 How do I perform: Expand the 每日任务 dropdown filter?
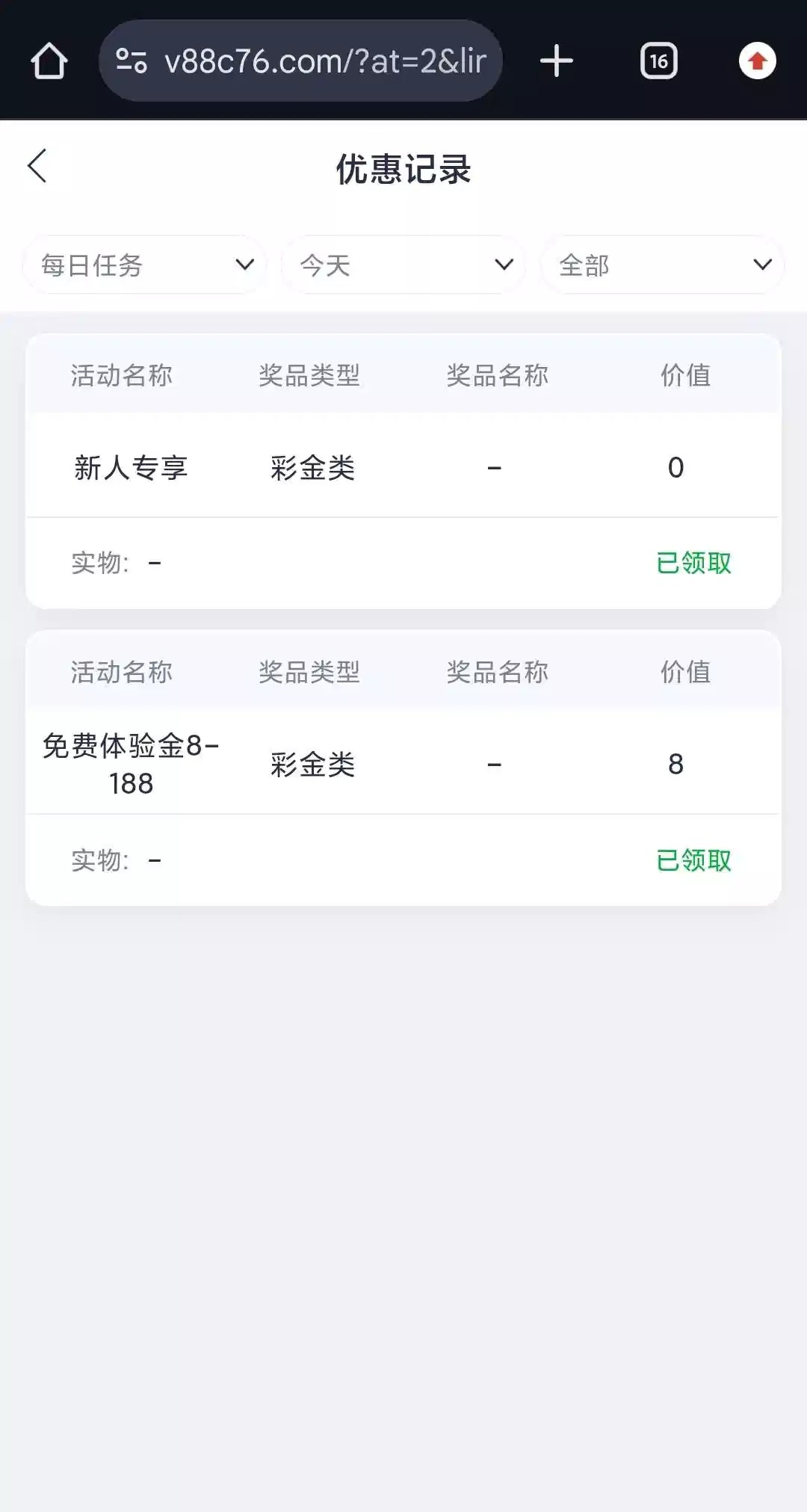tap(145, 265)
